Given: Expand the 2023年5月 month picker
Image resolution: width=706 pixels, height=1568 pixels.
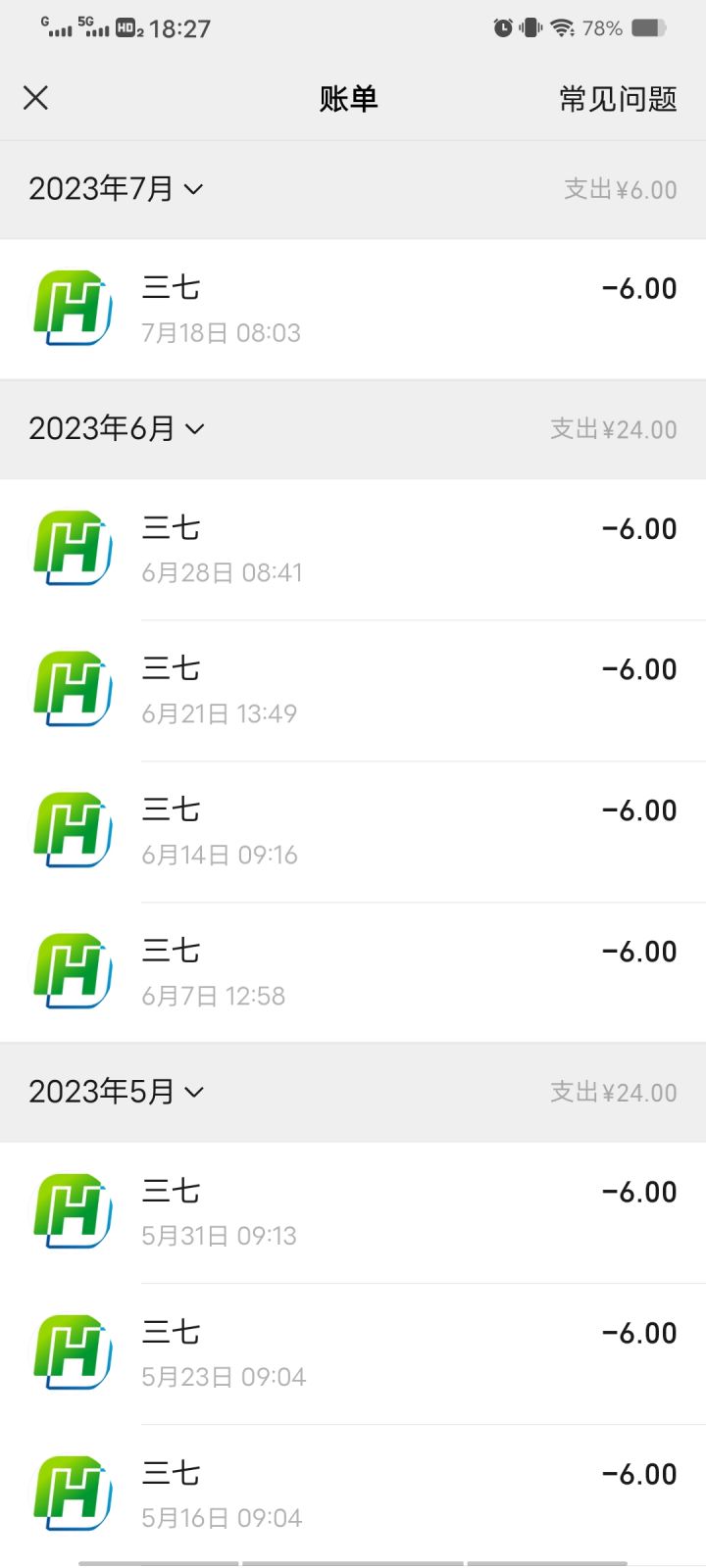Looking at the screenshot, I should (x=116, y=1093).
